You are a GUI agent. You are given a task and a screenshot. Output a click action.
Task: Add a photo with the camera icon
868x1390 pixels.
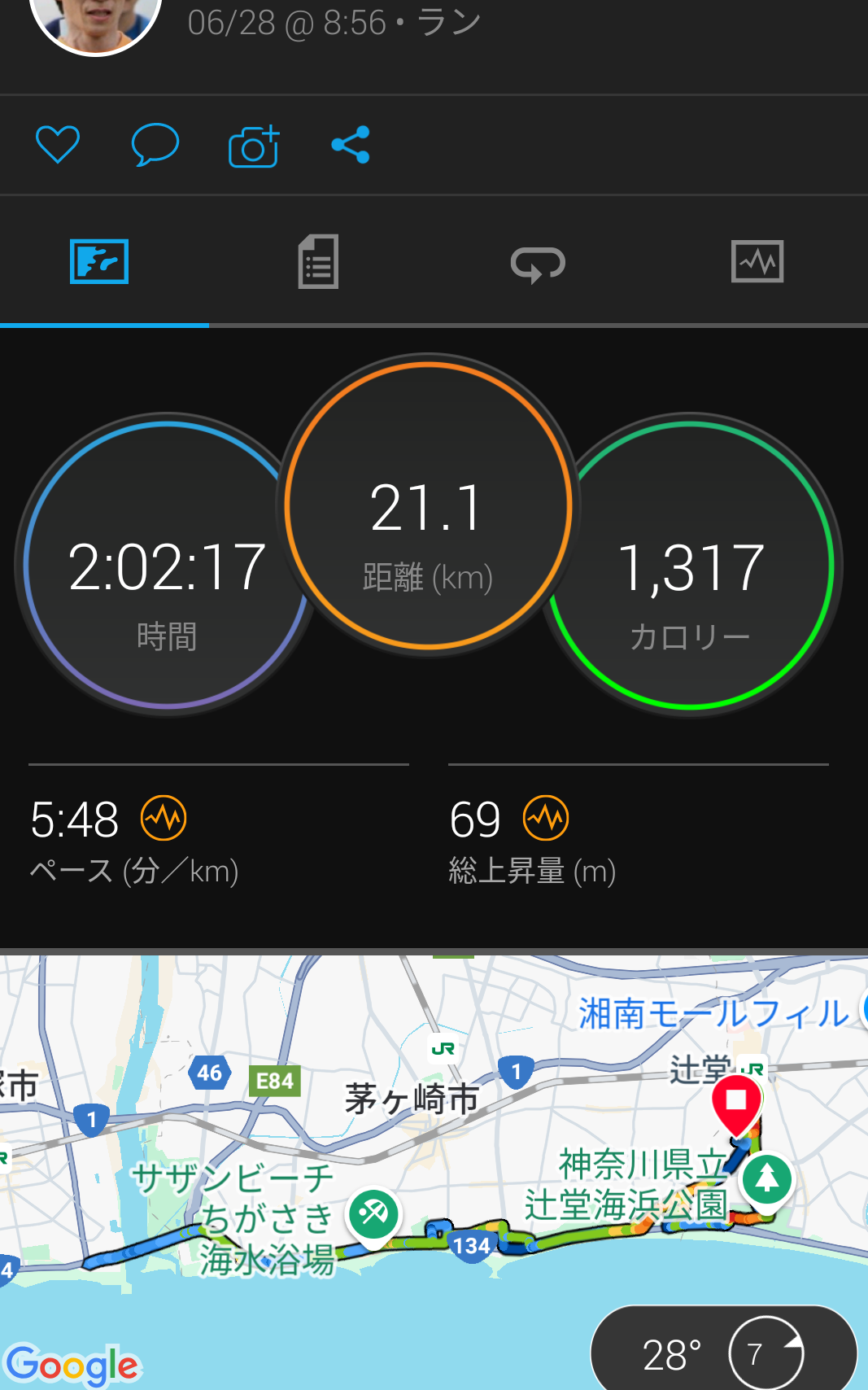tap(254, 146)
